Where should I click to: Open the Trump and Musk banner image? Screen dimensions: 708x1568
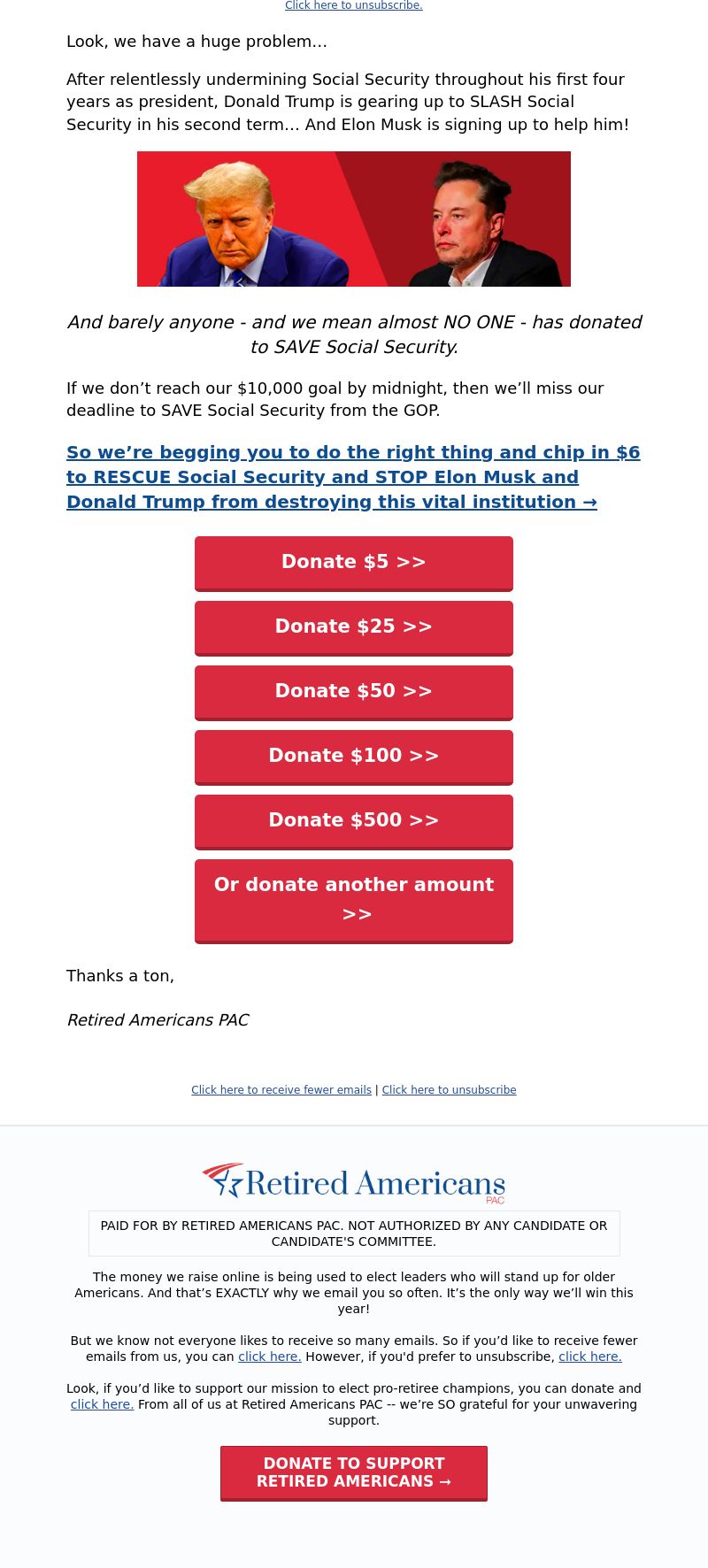[353, 219]
